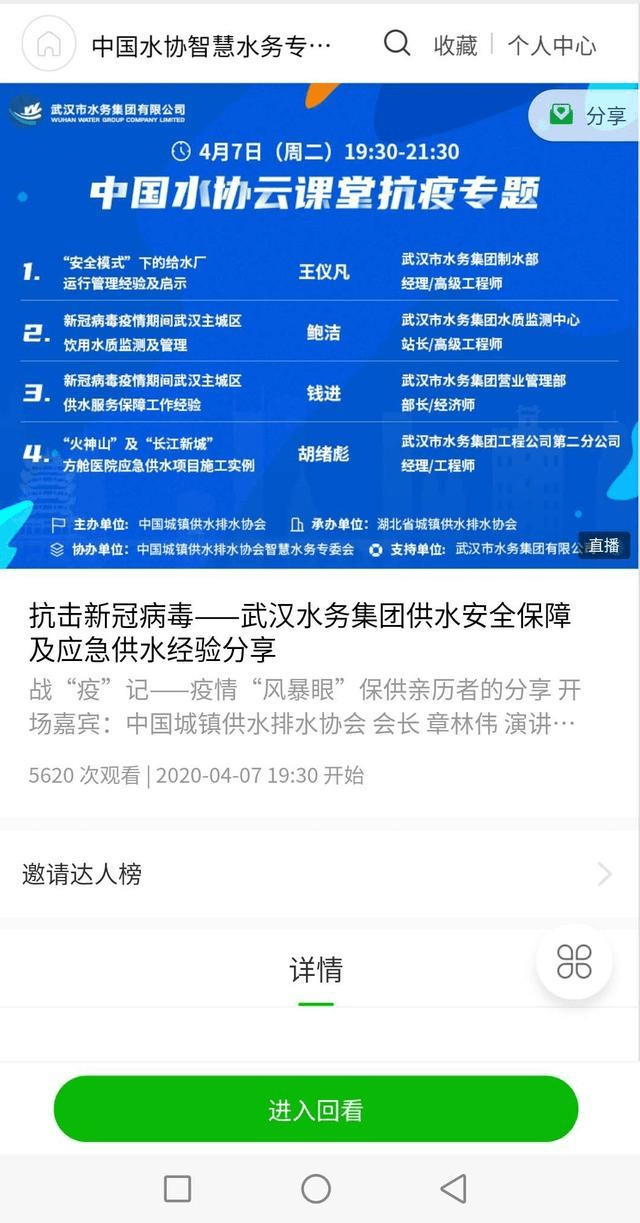Tap the system home circle button
Screen dimensions: 640x1223
coord(316,1188)
